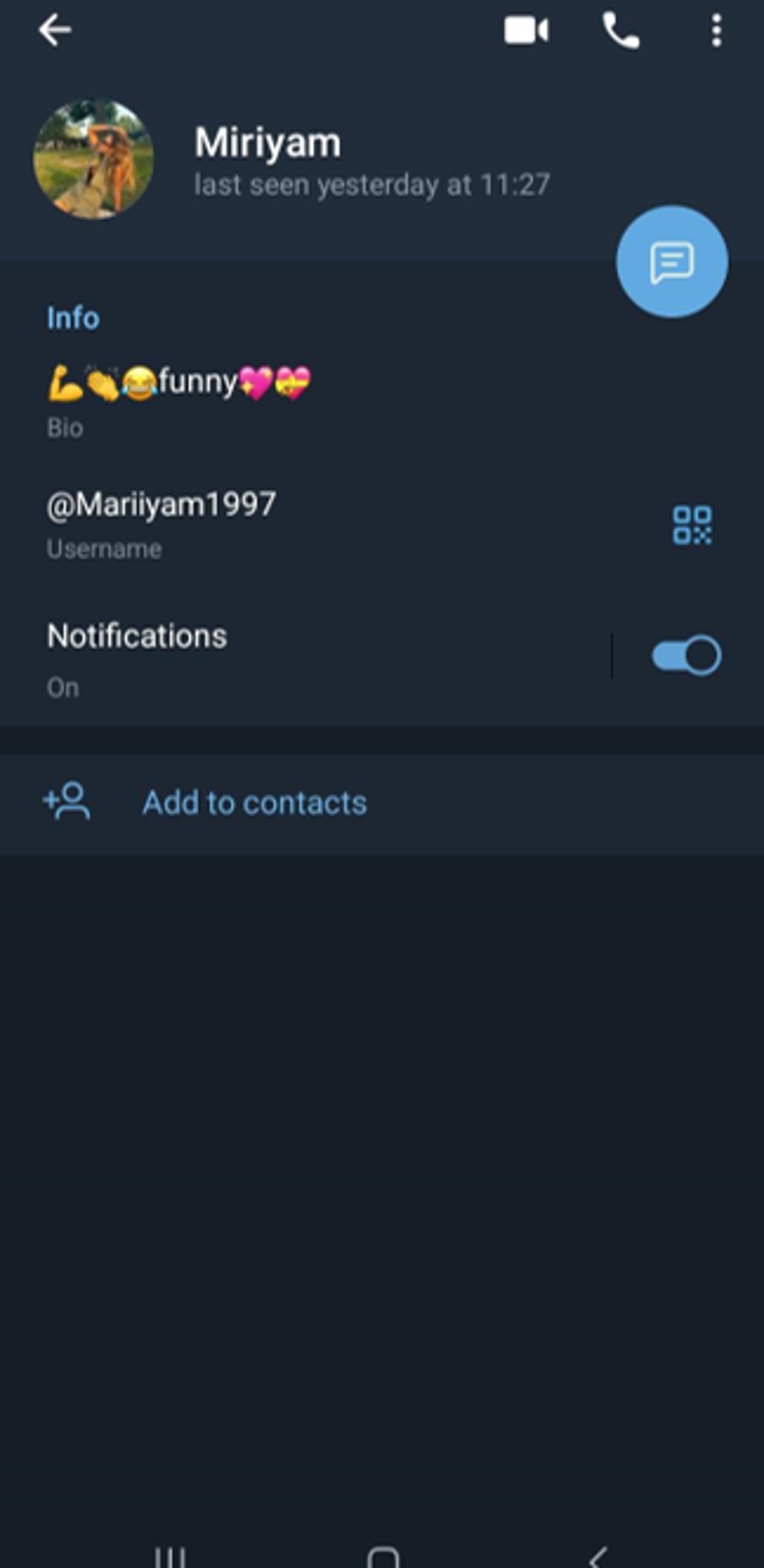Open the chat via the message button
The width and height of the screenshot is (764, 1568).
671,262
